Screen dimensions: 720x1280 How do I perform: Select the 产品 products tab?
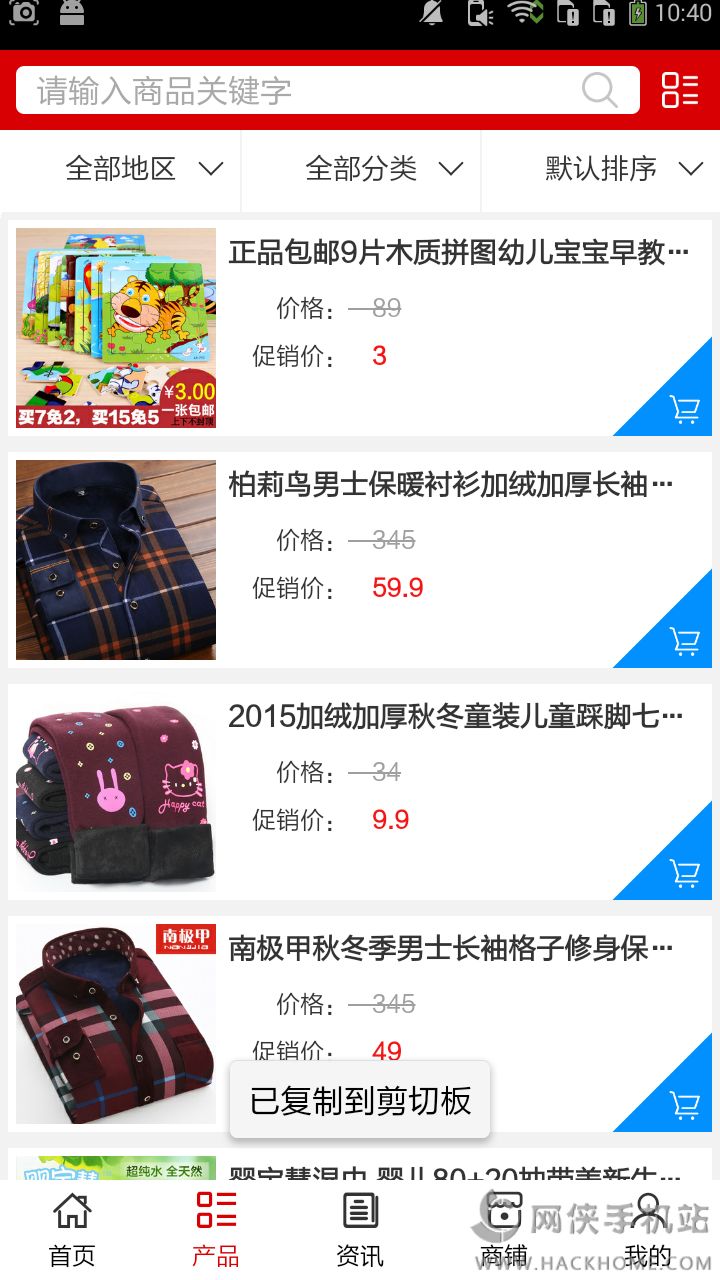(216, 1230)
